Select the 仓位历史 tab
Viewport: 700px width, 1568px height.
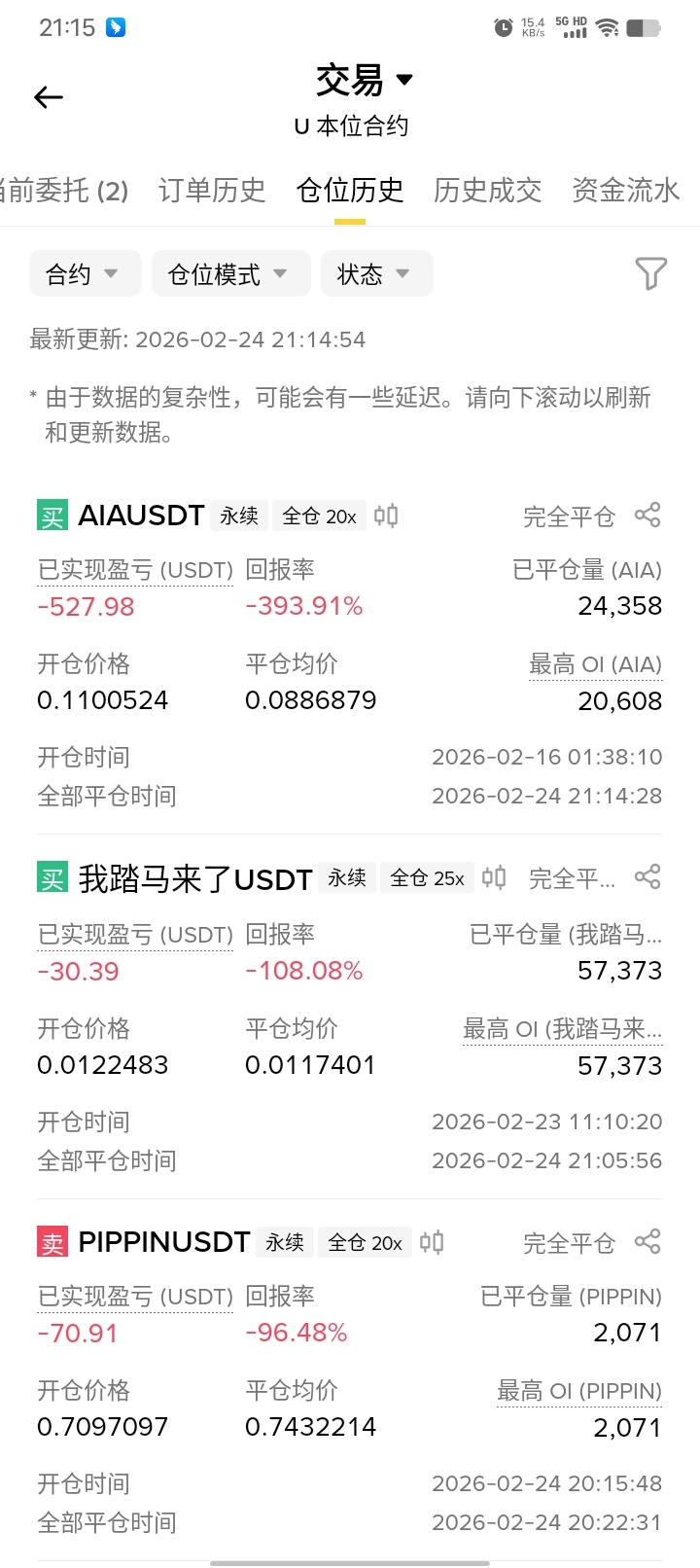(350, 191)
